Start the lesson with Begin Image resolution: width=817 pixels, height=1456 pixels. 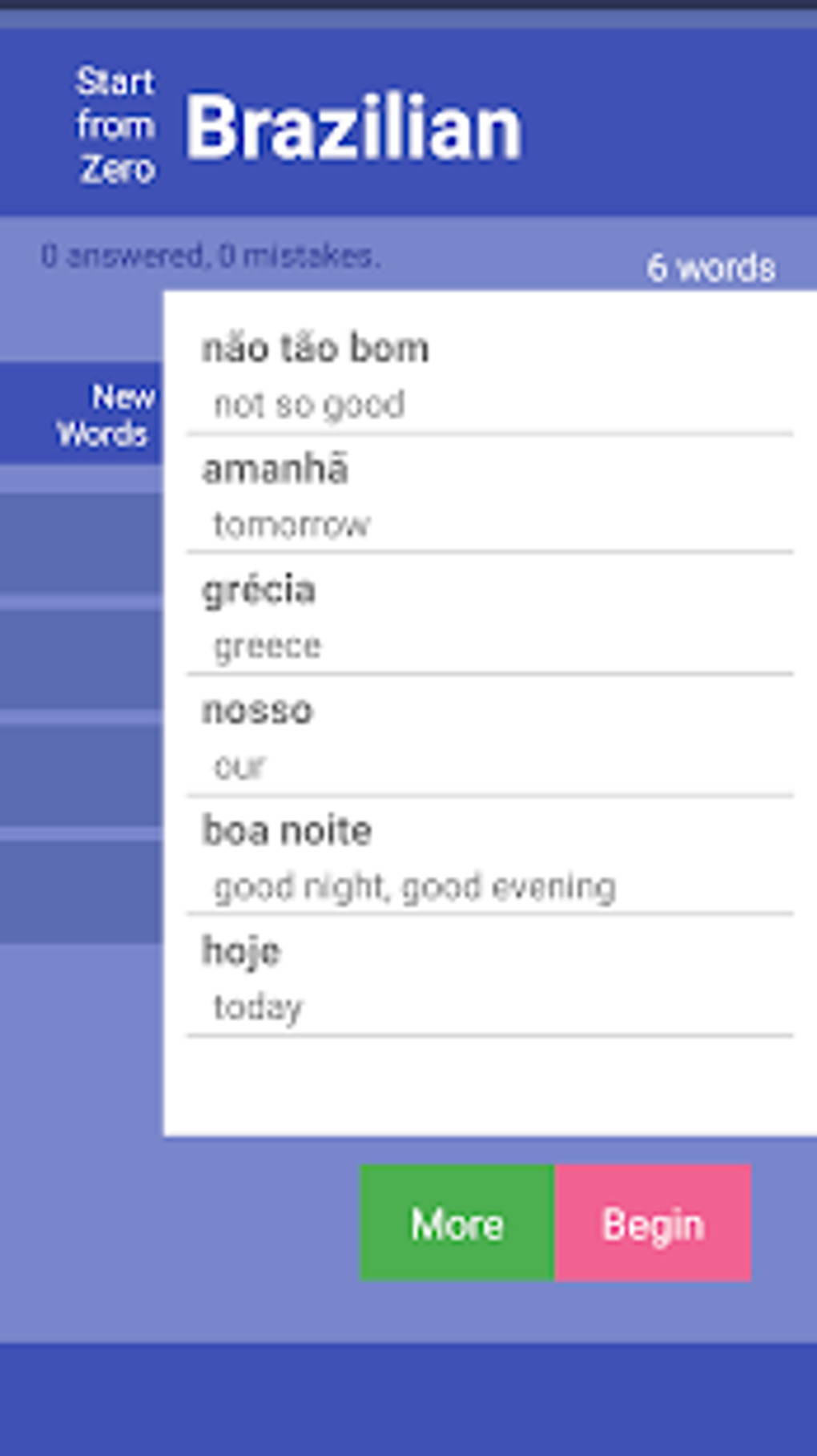653,1223
